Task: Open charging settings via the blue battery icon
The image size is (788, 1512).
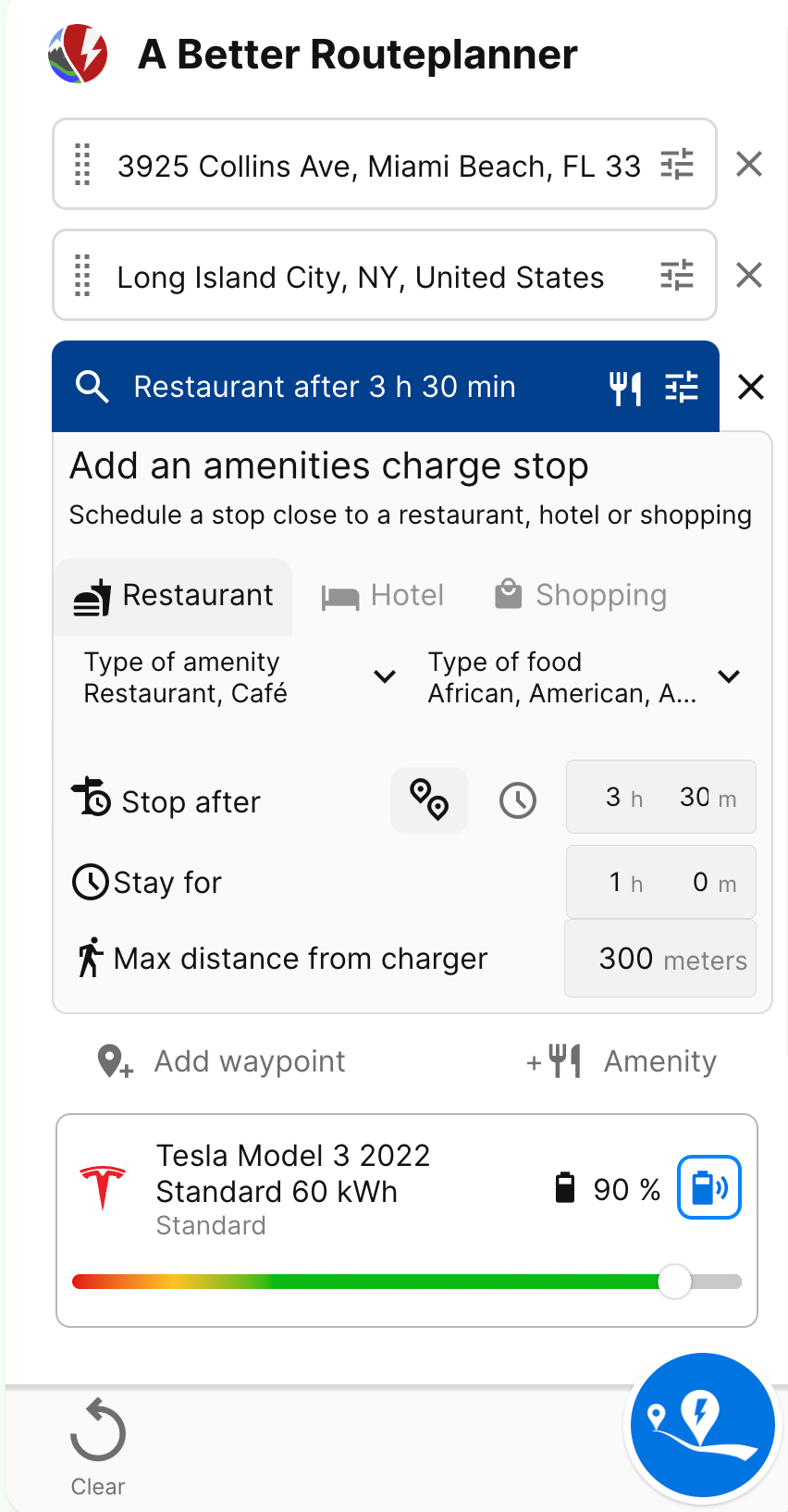Action: click(708, 1187)
